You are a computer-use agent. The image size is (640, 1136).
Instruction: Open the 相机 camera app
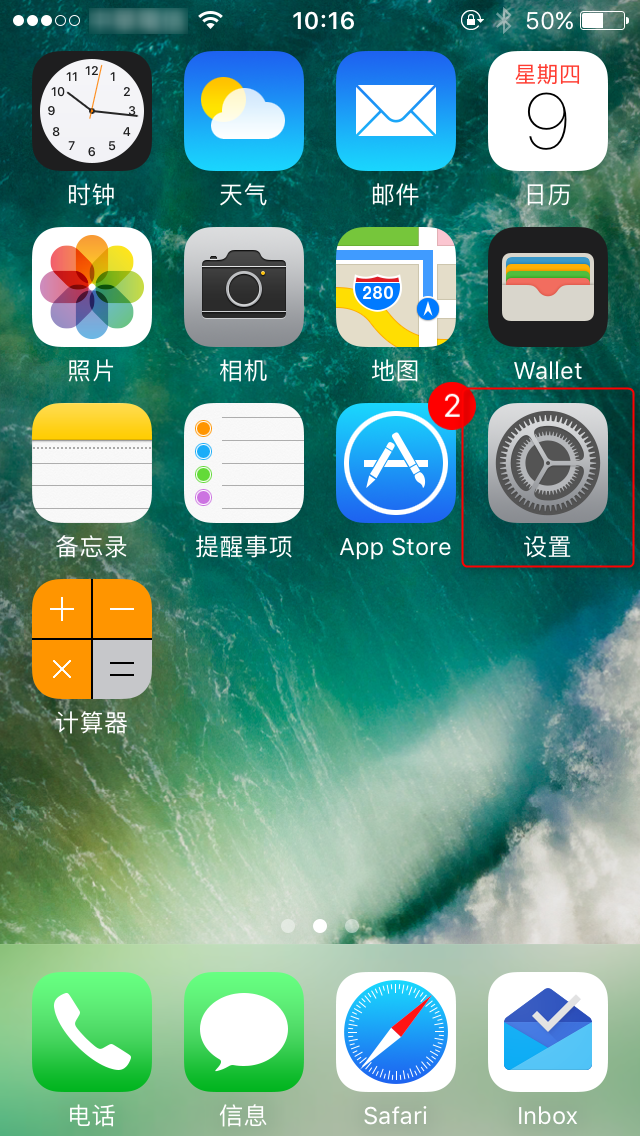point(244,287)
